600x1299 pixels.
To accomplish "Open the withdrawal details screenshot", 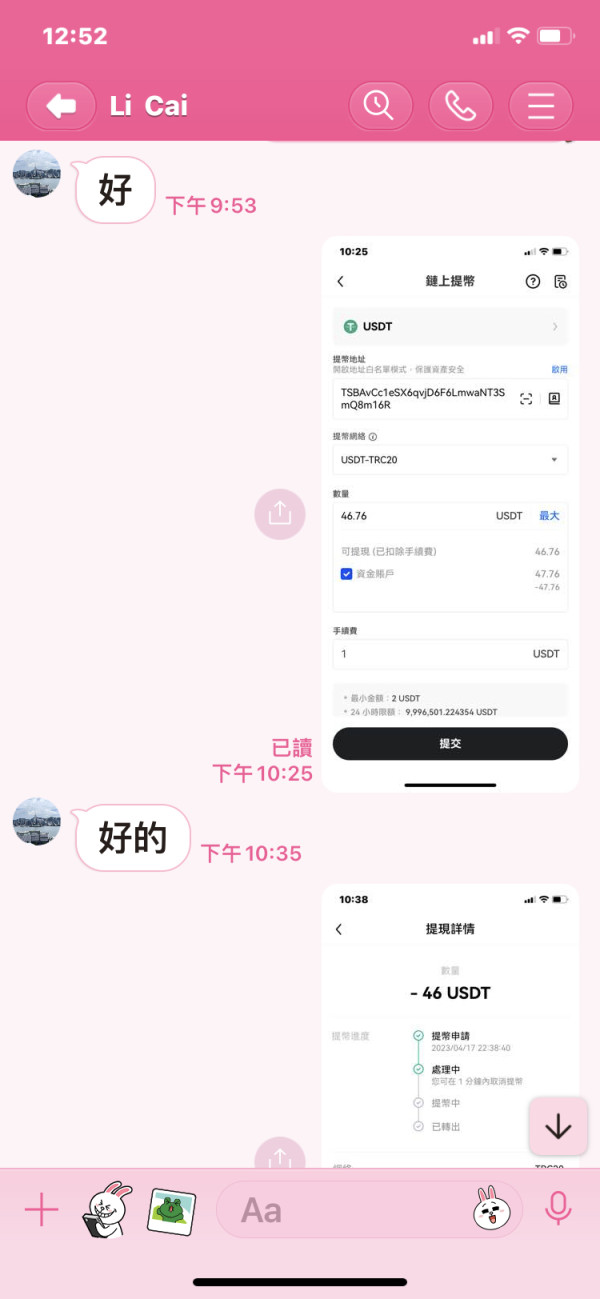I will [450, 1025].
